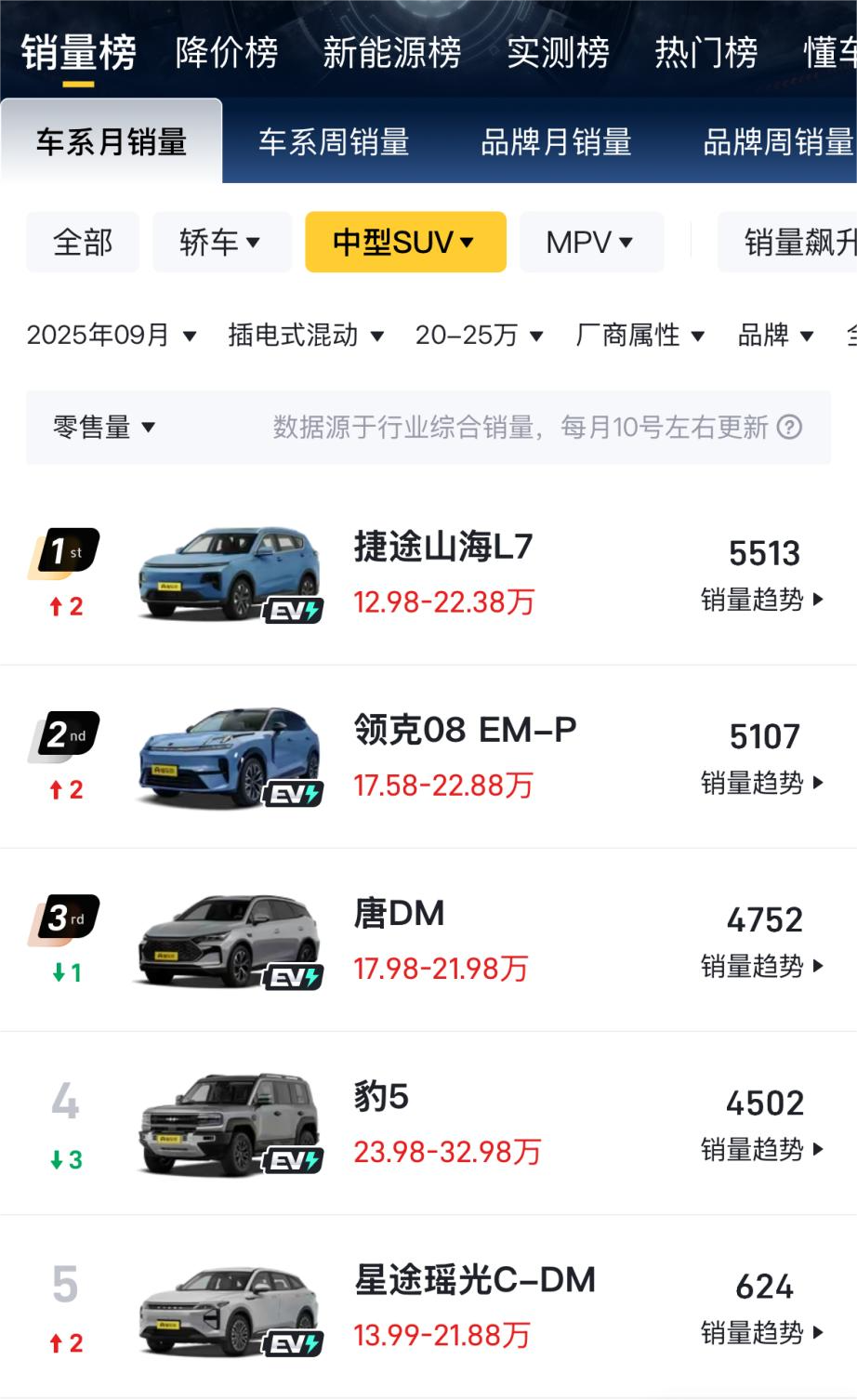Switch to the 降价榜 tab
Image resolution: width=857 pixels, height=1400 pixels.
point(227,53)
